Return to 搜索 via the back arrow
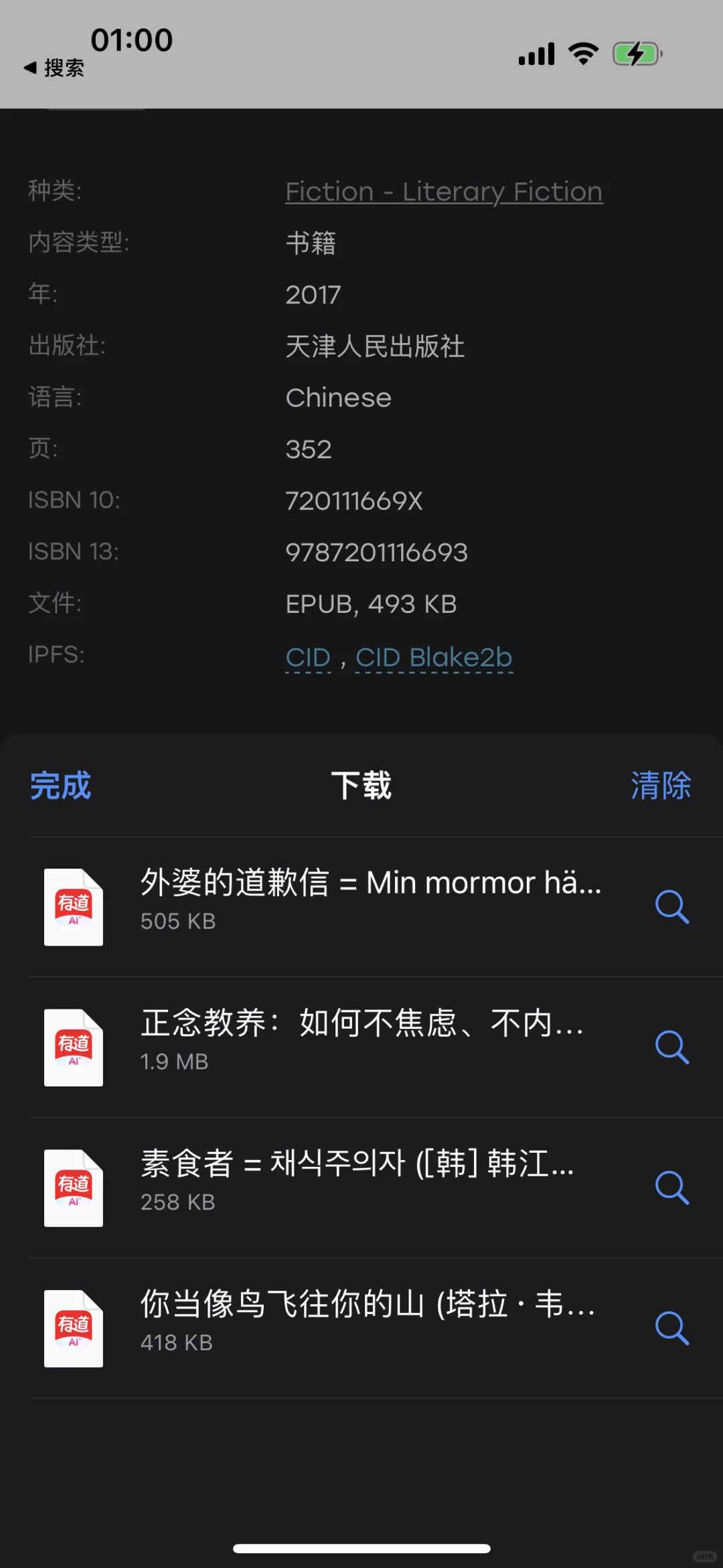The height and width of the screenshot is (1568, 723). 54,68
